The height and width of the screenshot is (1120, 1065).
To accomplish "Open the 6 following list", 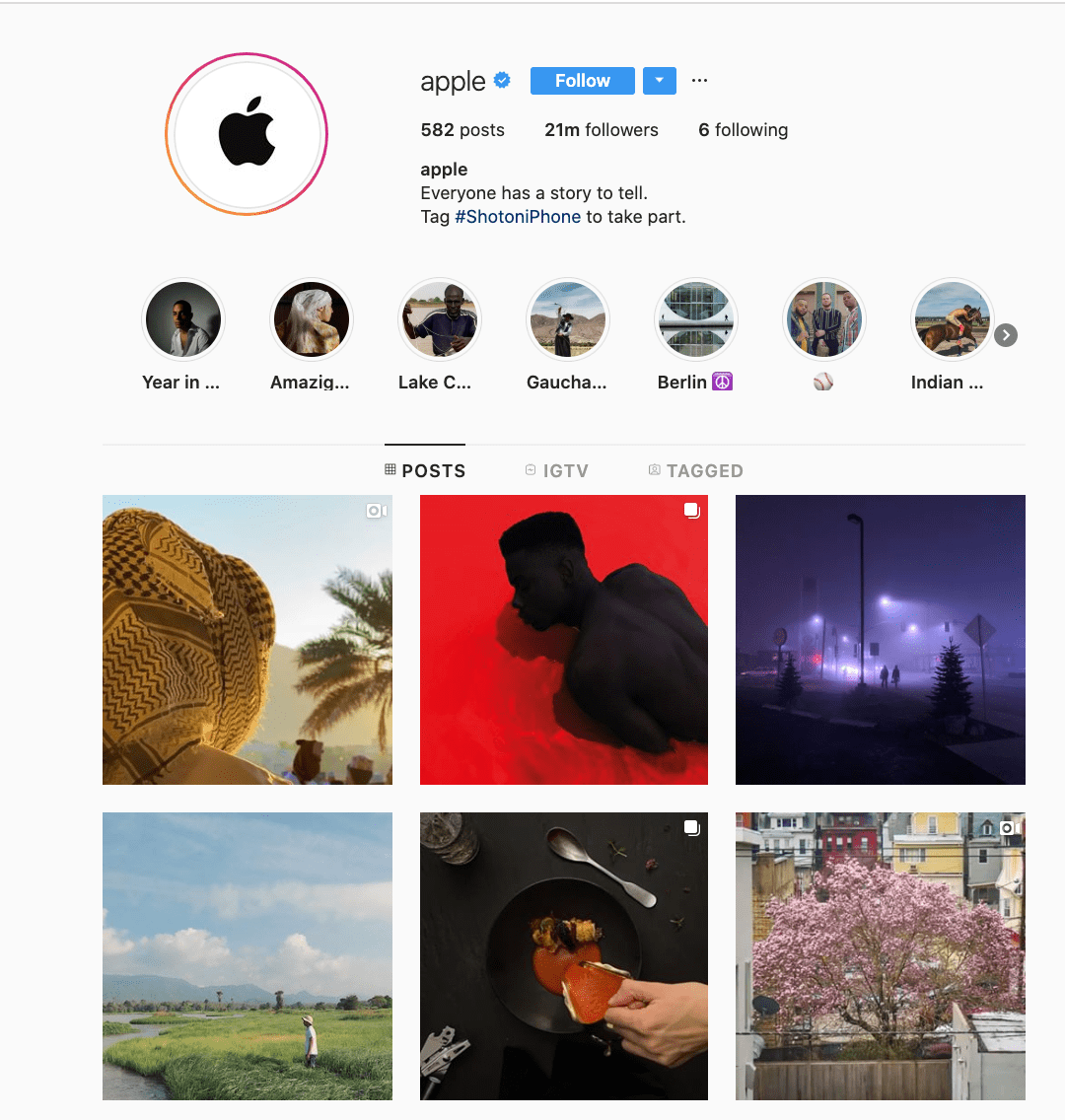I will pos(743,130).
